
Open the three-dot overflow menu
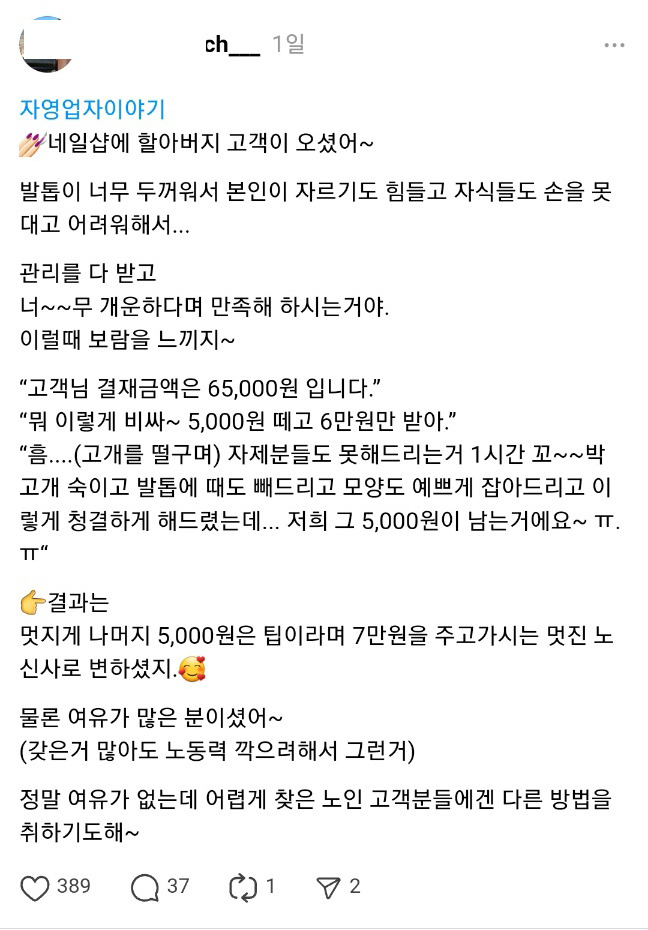(x=614, y=45)
